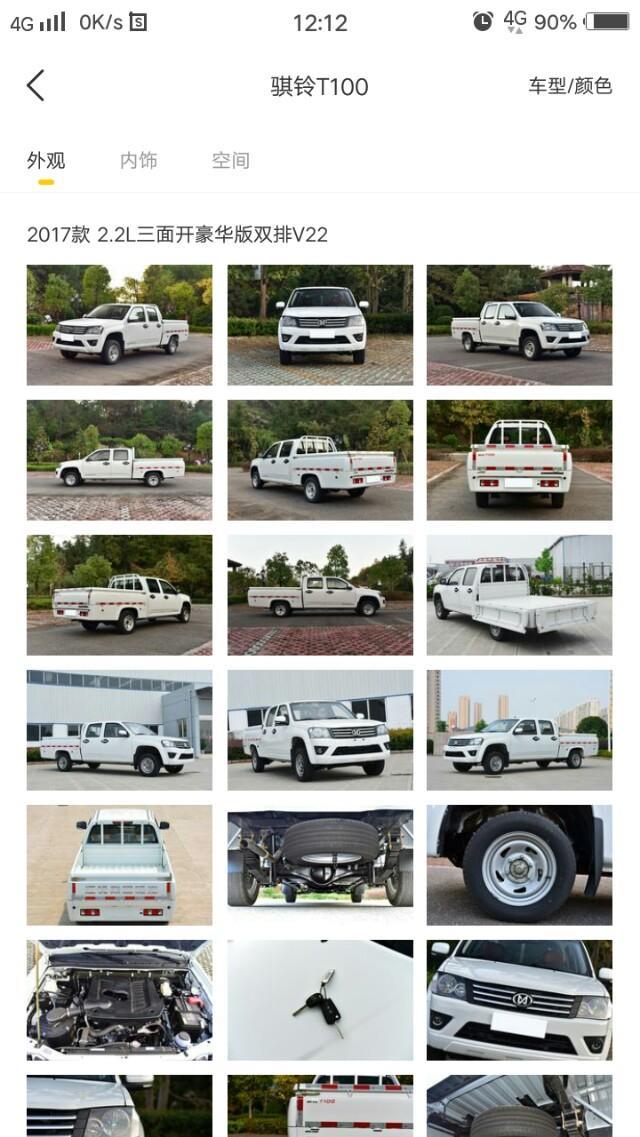640x1137 pixels.
Task: Open the 车型/颜色 selector
Action: (570, 86)
